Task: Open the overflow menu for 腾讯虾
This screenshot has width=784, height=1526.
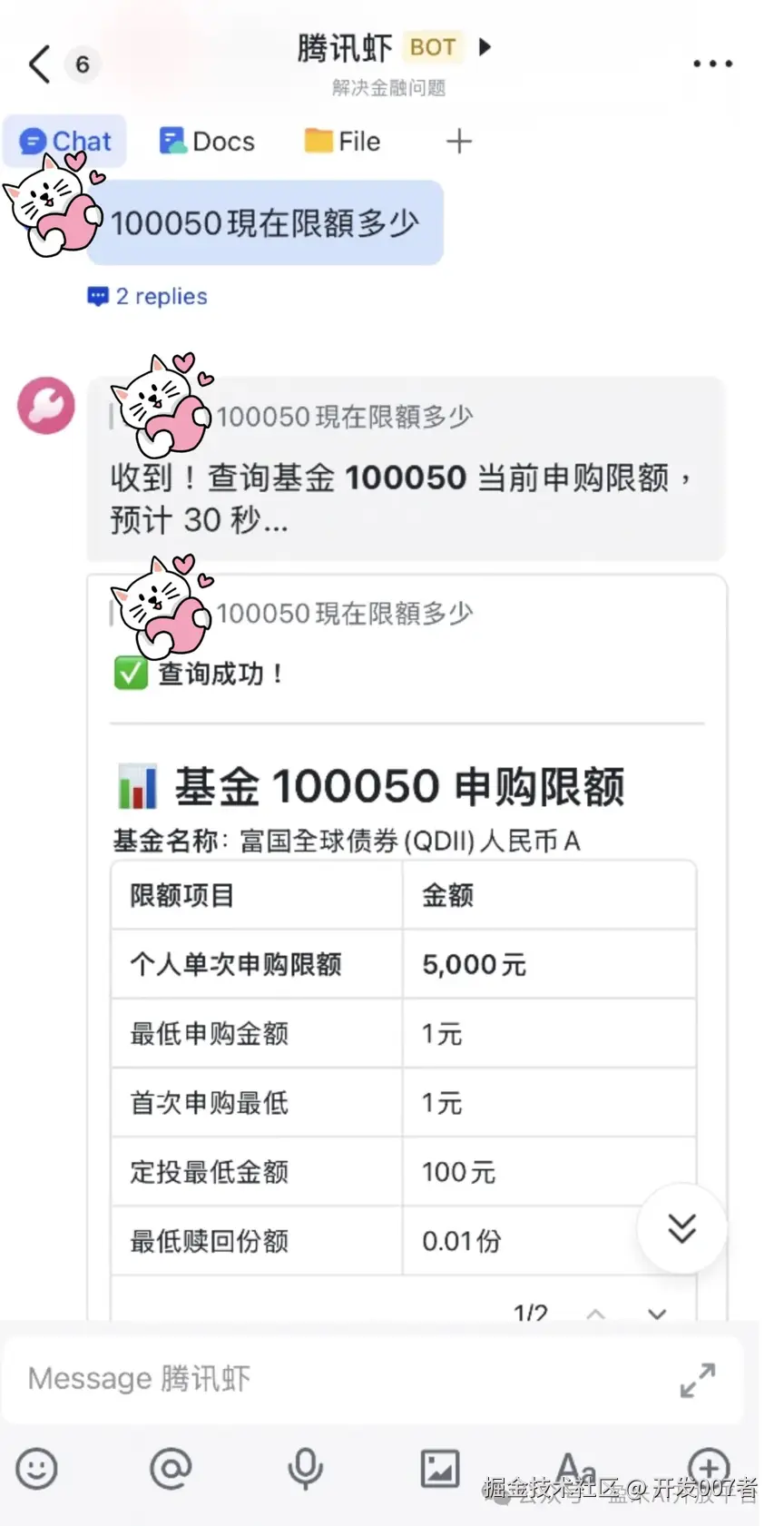Action: tap(712, 64)
